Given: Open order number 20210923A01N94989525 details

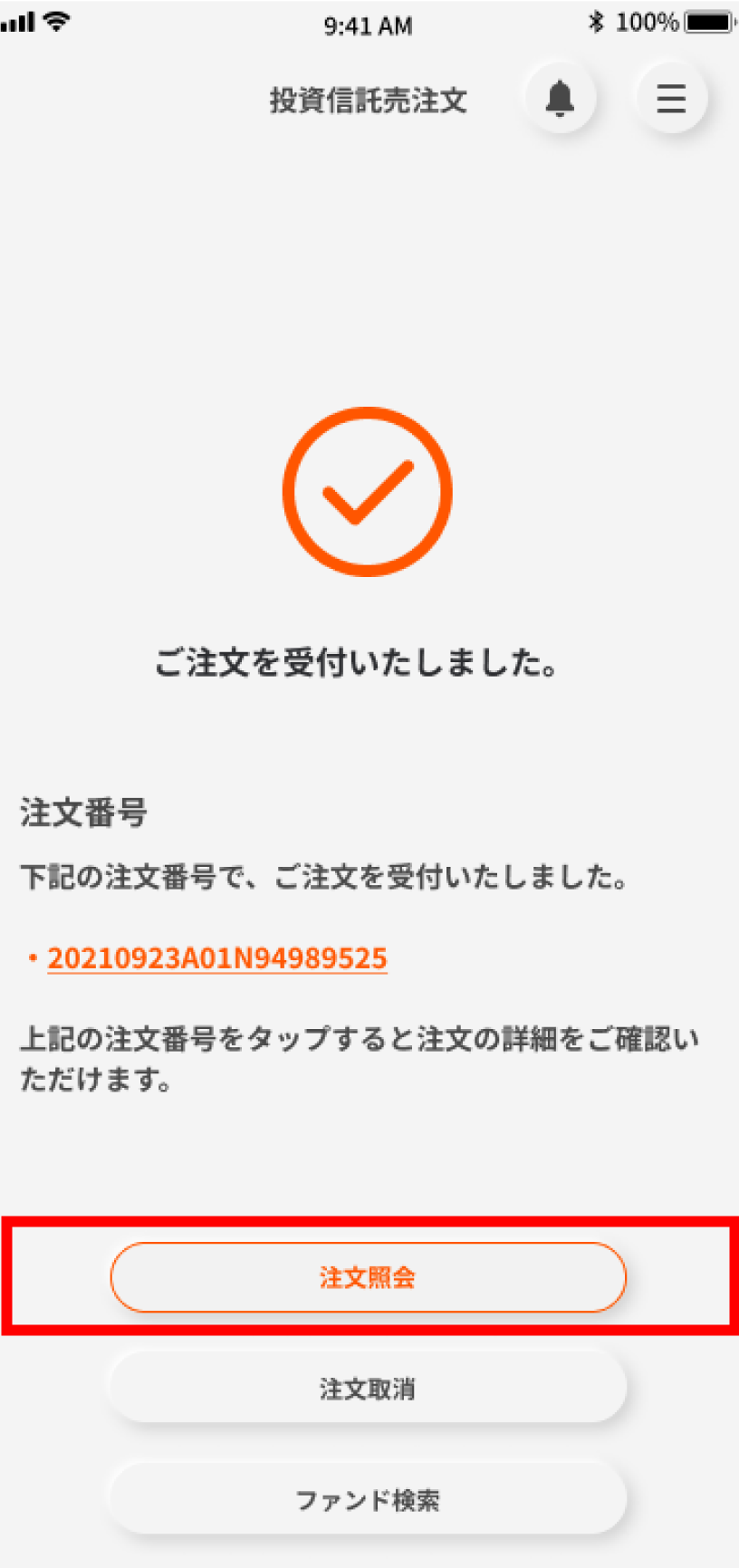Looking at the screenshot, I should (217, 958).
